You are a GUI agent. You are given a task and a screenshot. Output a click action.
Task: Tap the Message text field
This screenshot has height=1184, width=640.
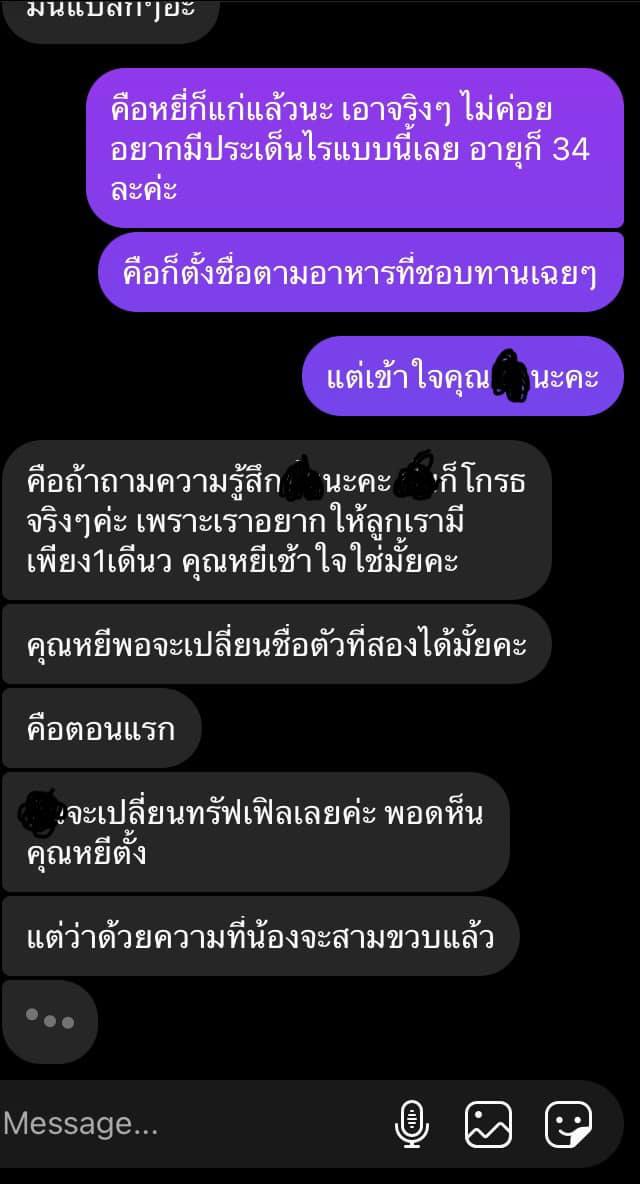(x=150, y=1123)
